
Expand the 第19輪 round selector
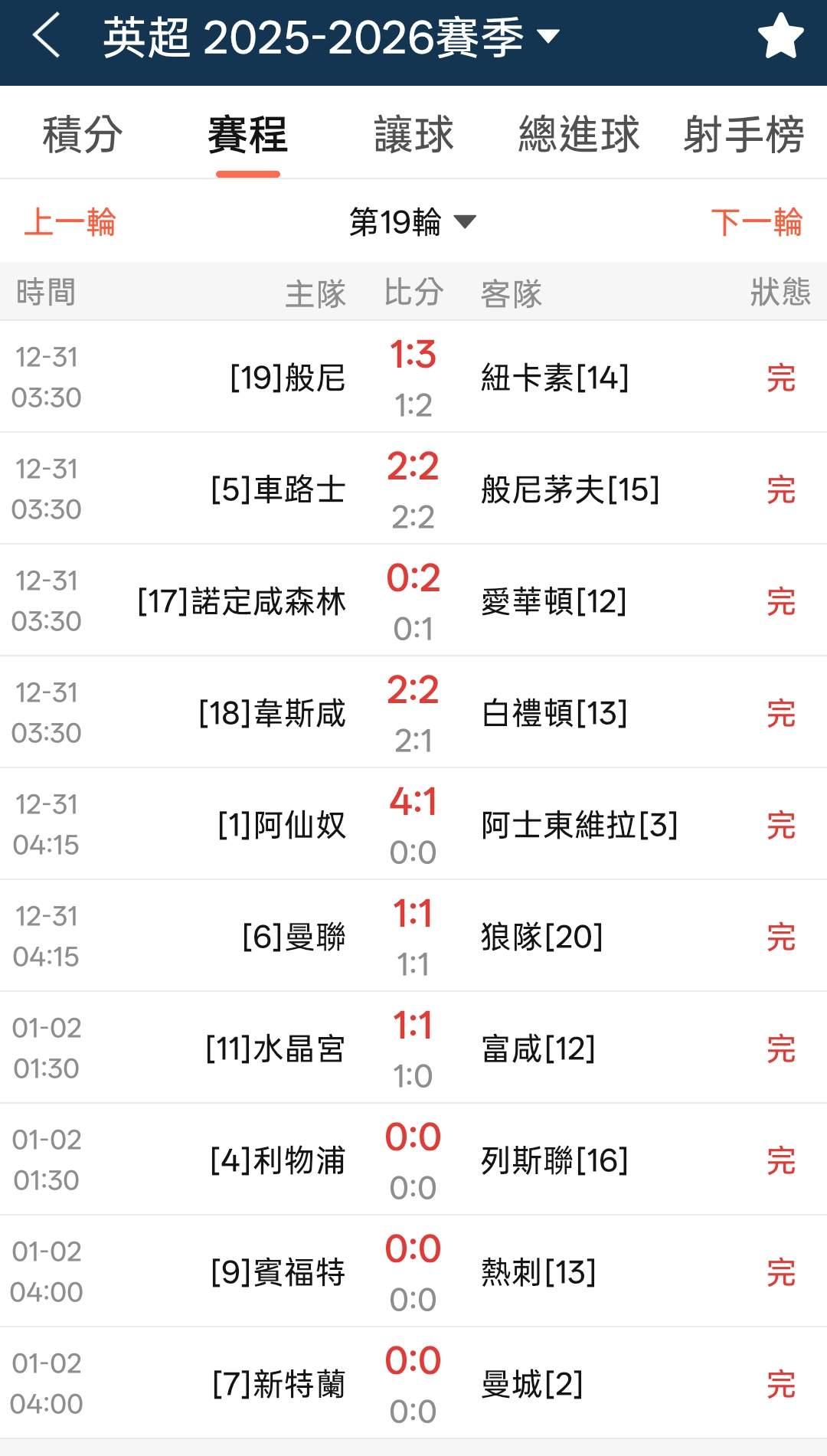(413, 222)
